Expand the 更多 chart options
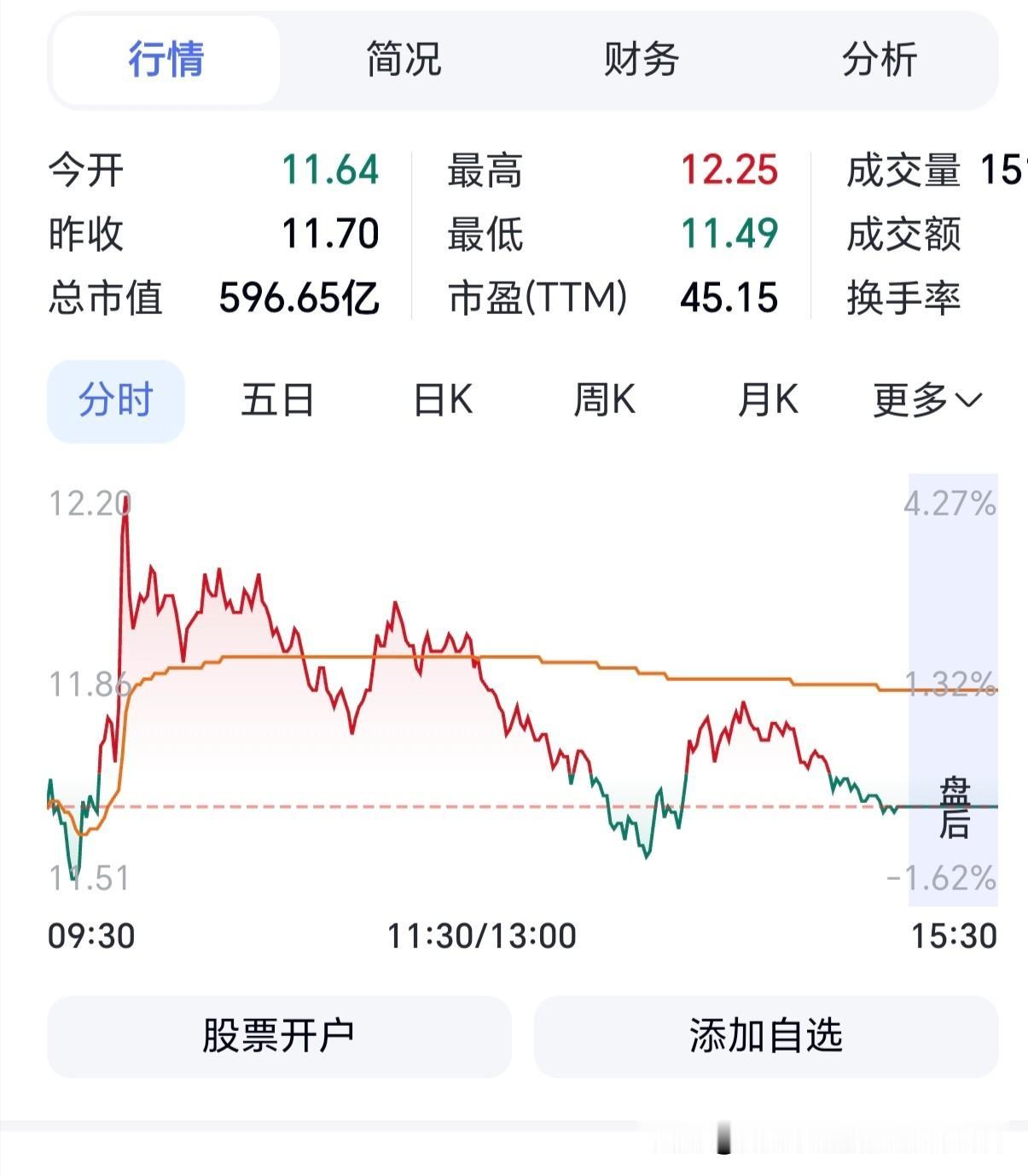The image size is (1028, 1176). [x=928, y=400]
